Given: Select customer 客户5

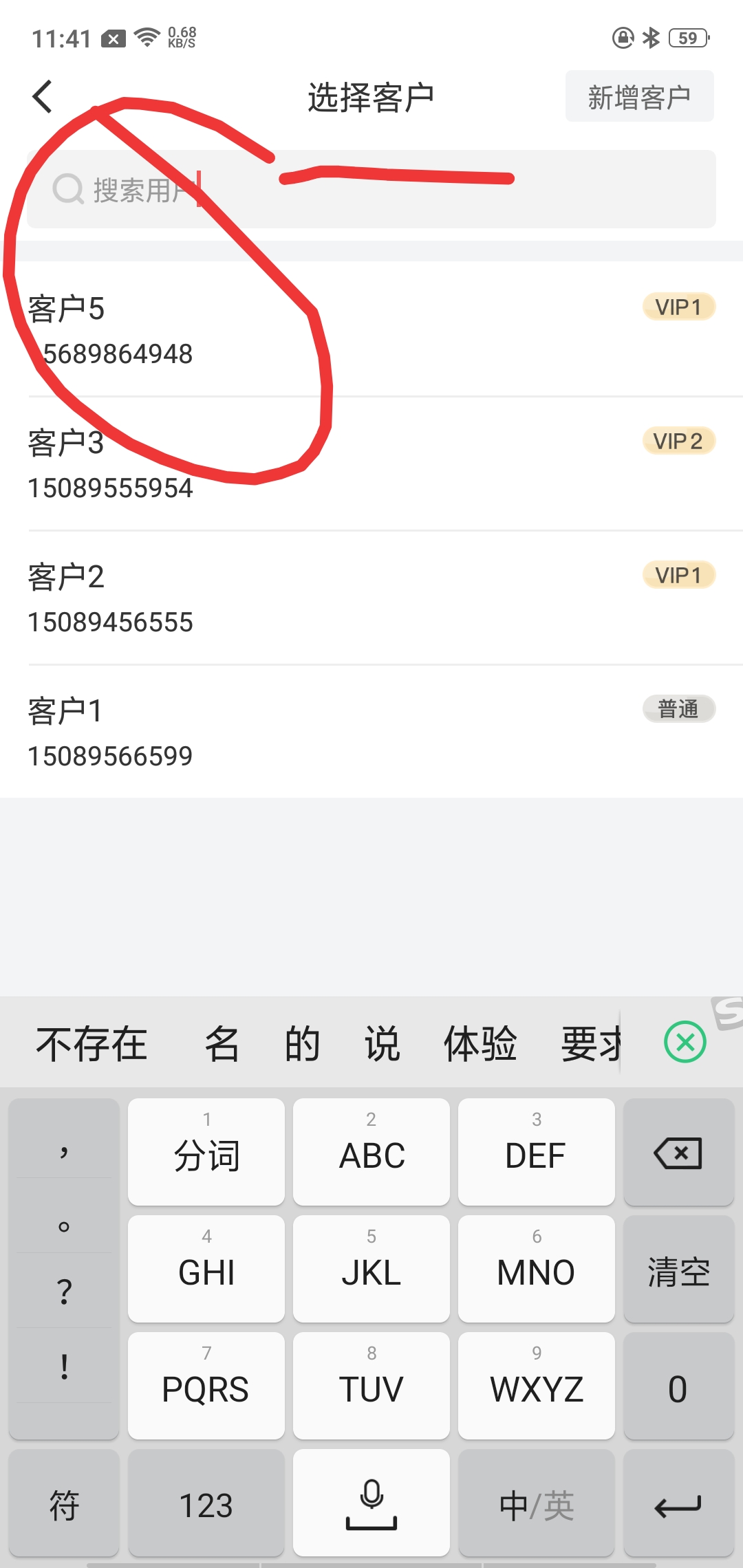Looking at the screenshot, I should tap(371, 329).
